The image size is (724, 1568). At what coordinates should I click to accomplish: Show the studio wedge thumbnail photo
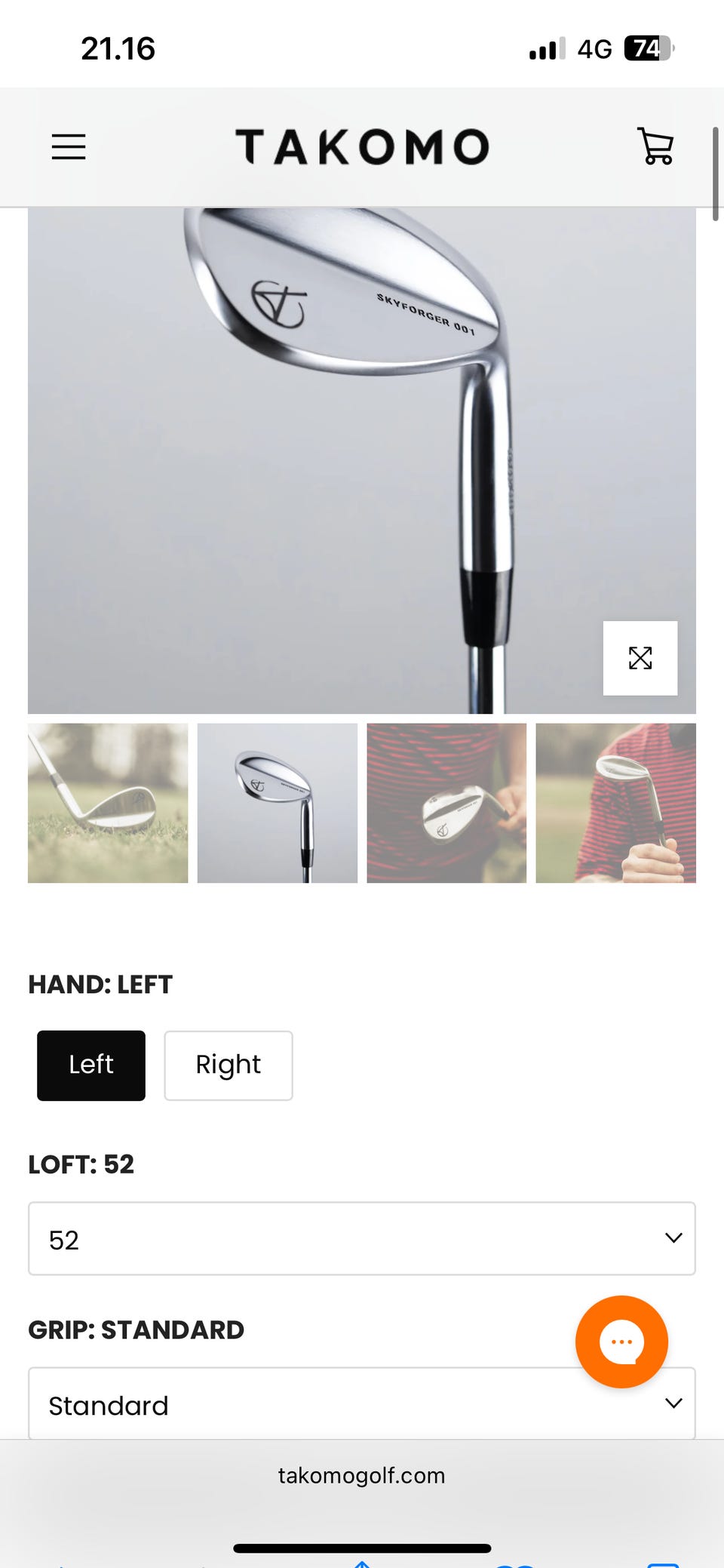[x=278, y=803]
